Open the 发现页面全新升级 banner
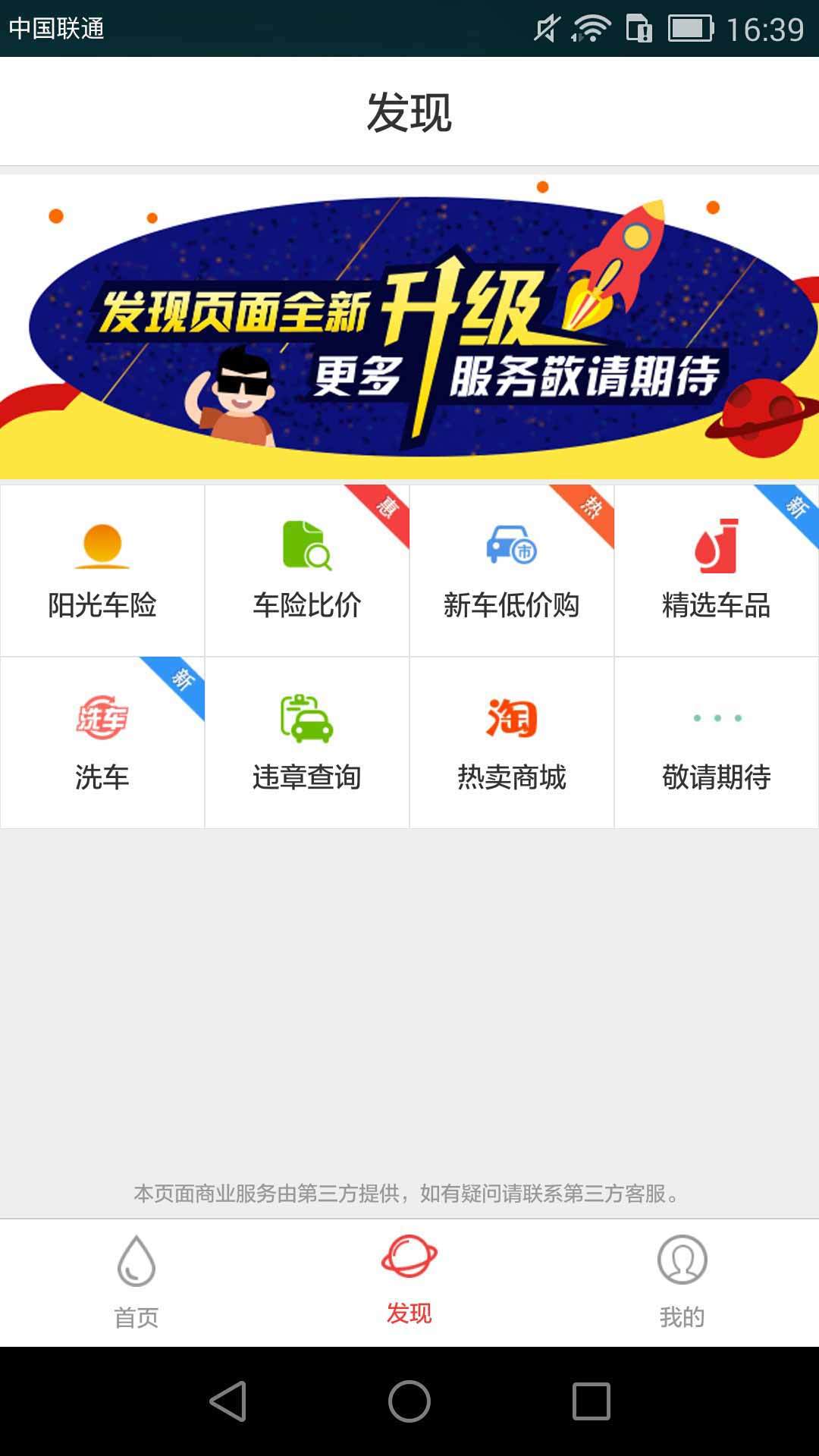This screenshot has height=1456, width=819. tap(409, 328)
